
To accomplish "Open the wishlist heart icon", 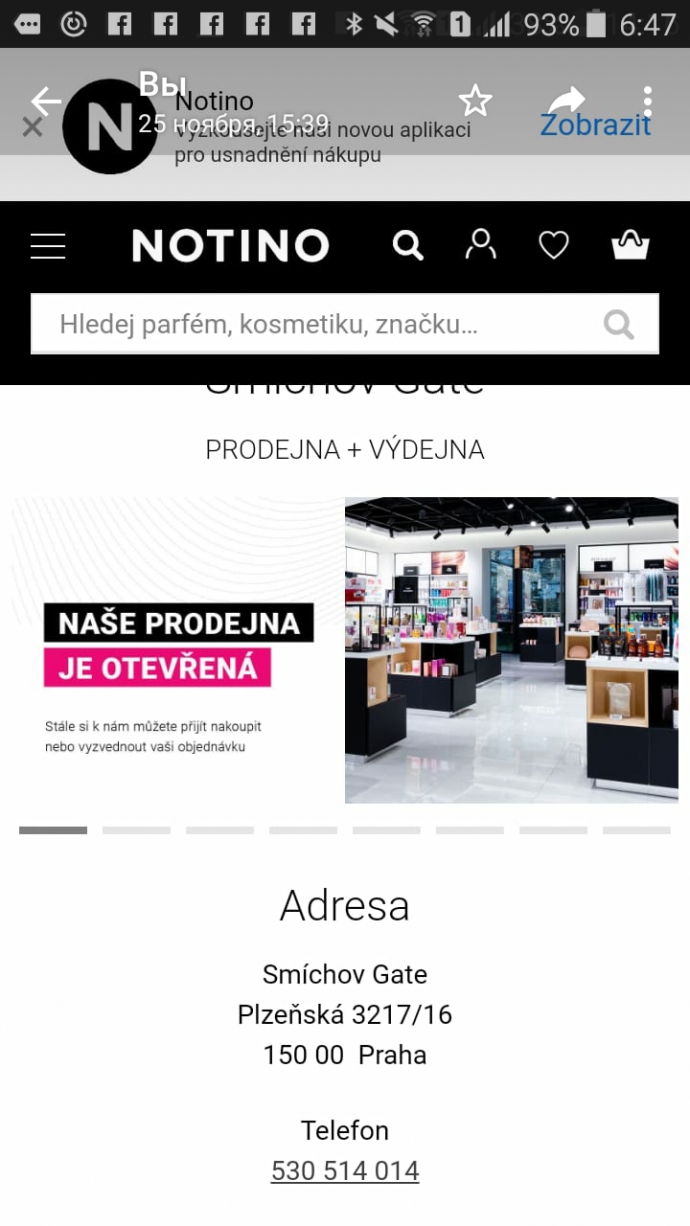I will [x=554, y=245].
